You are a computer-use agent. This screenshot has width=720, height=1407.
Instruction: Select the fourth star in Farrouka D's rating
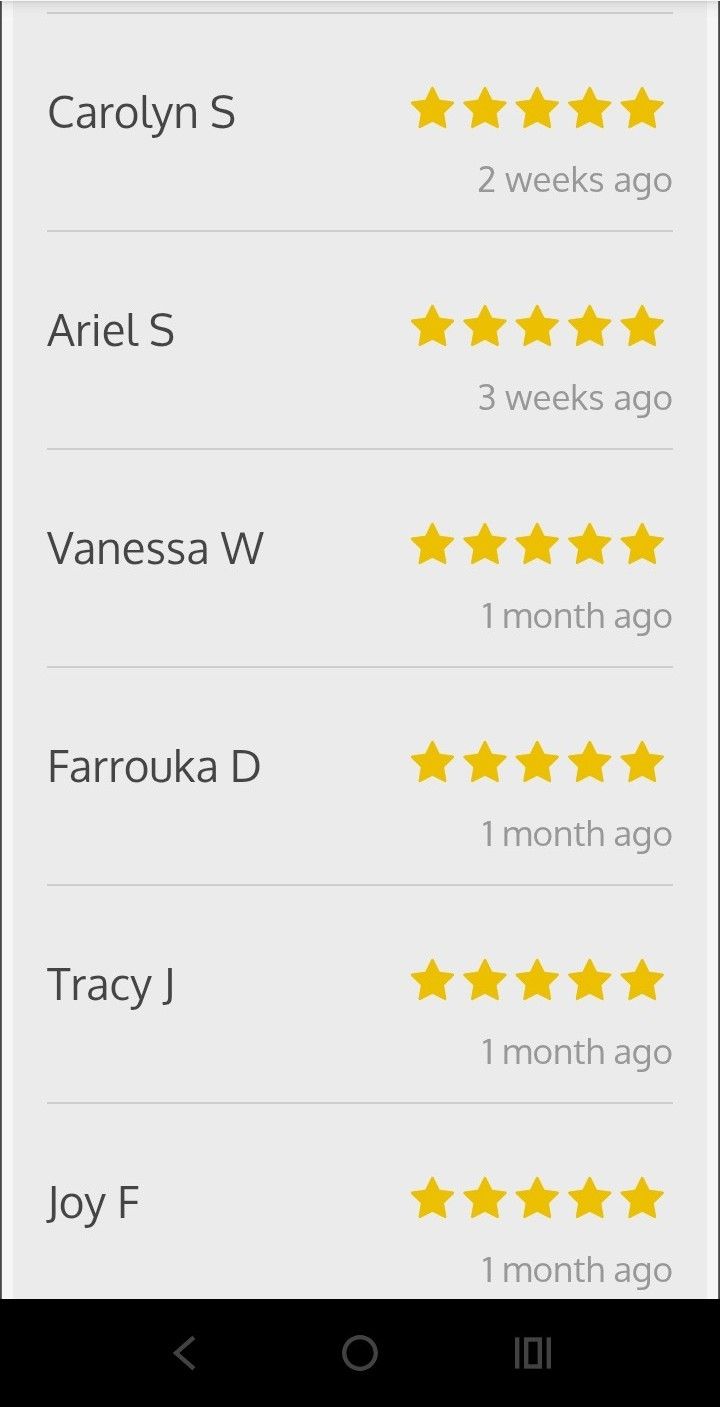[x=591, y=761]
